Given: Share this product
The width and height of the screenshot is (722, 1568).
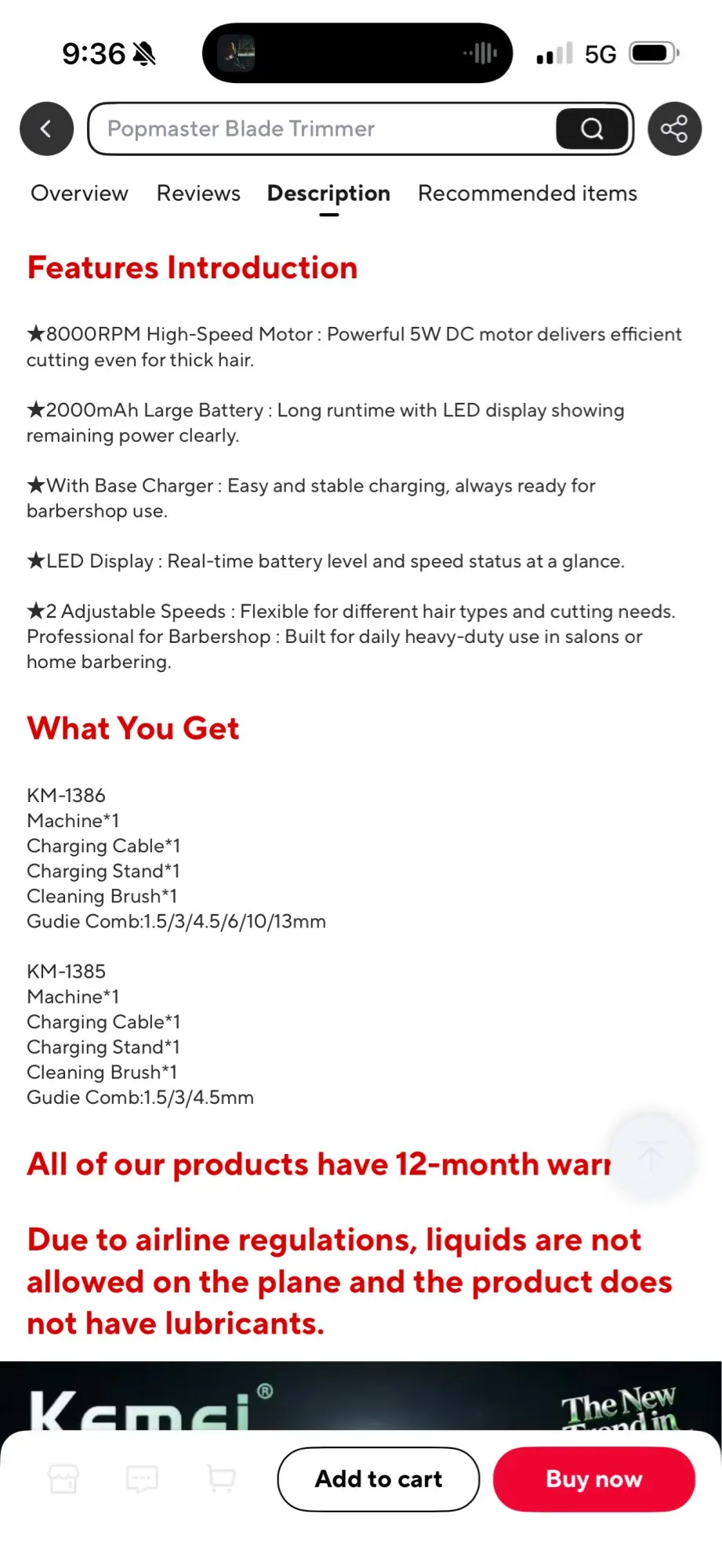Looking at the screenshot, I should [674, 129].
